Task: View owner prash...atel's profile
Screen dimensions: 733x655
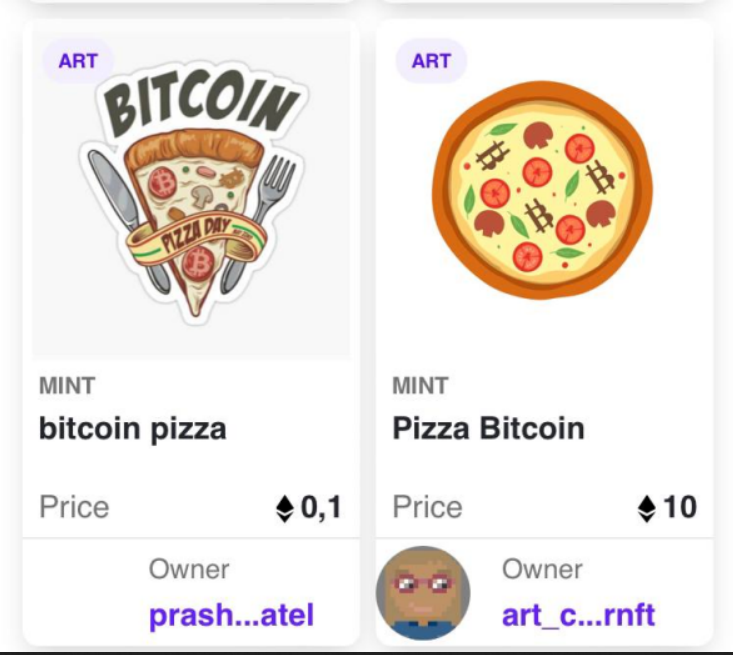Action: pos(231,614)
